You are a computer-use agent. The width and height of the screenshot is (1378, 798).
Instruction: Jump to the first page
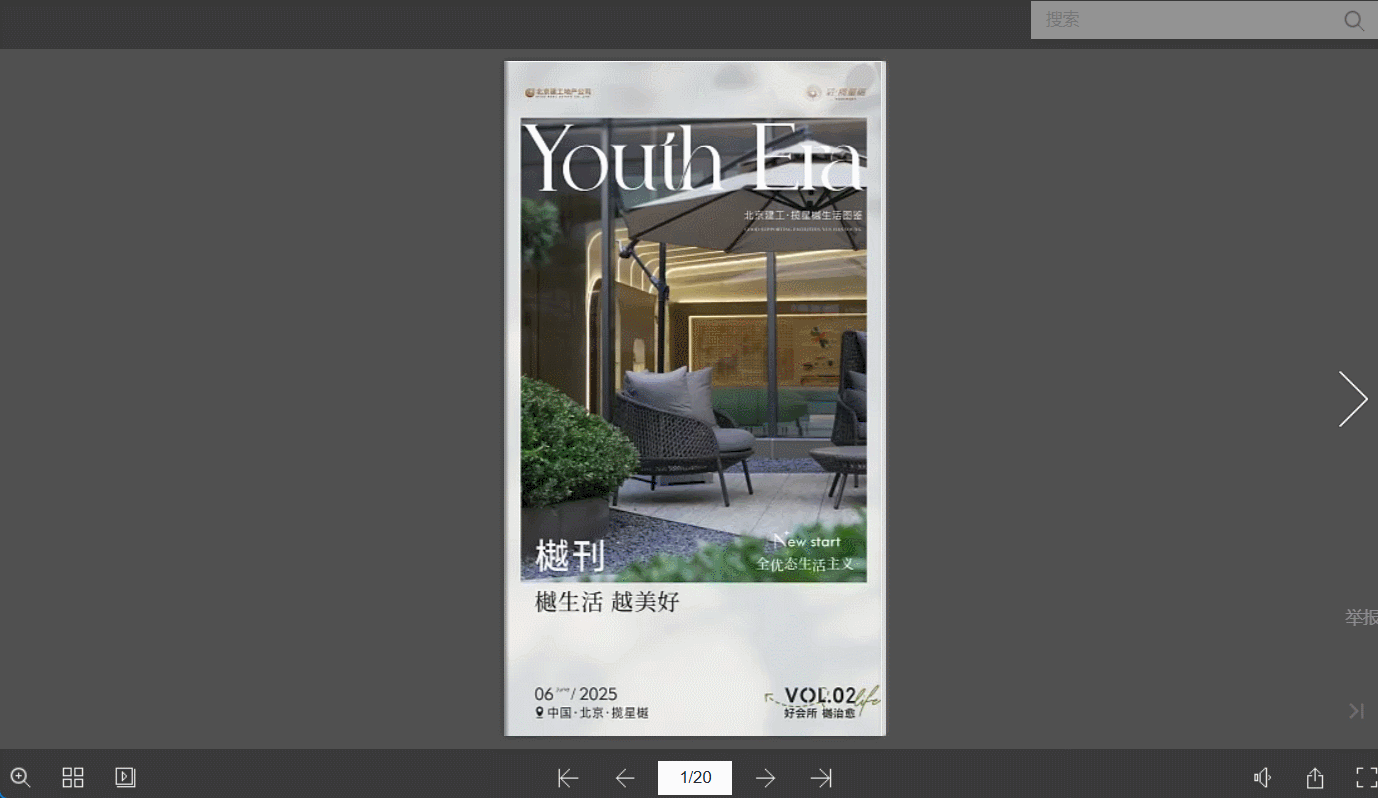(568, 778)
